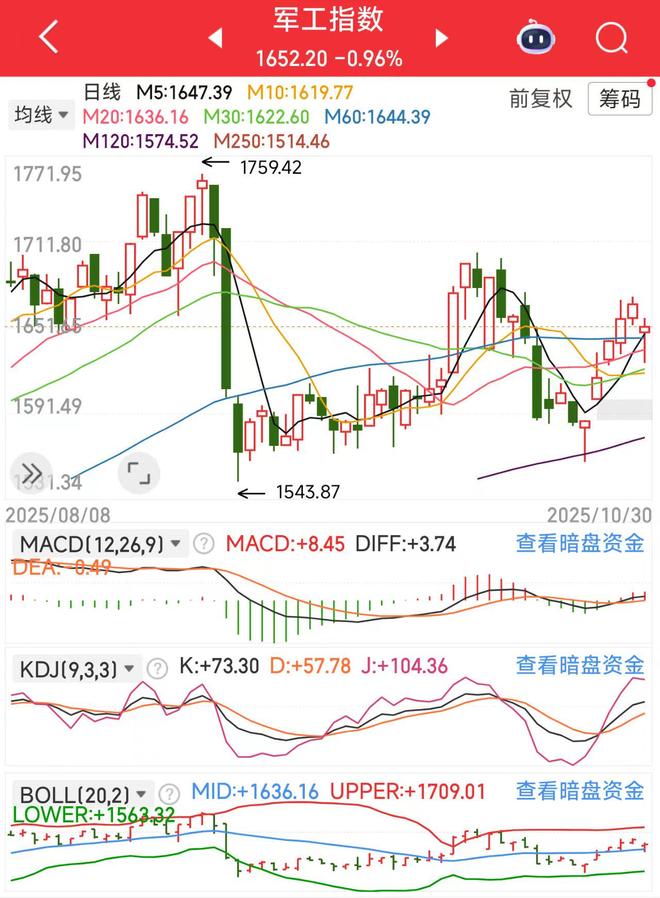
Task: Open the KDJ(9,3,3) indicator dropdown
Action: [75, 667]
